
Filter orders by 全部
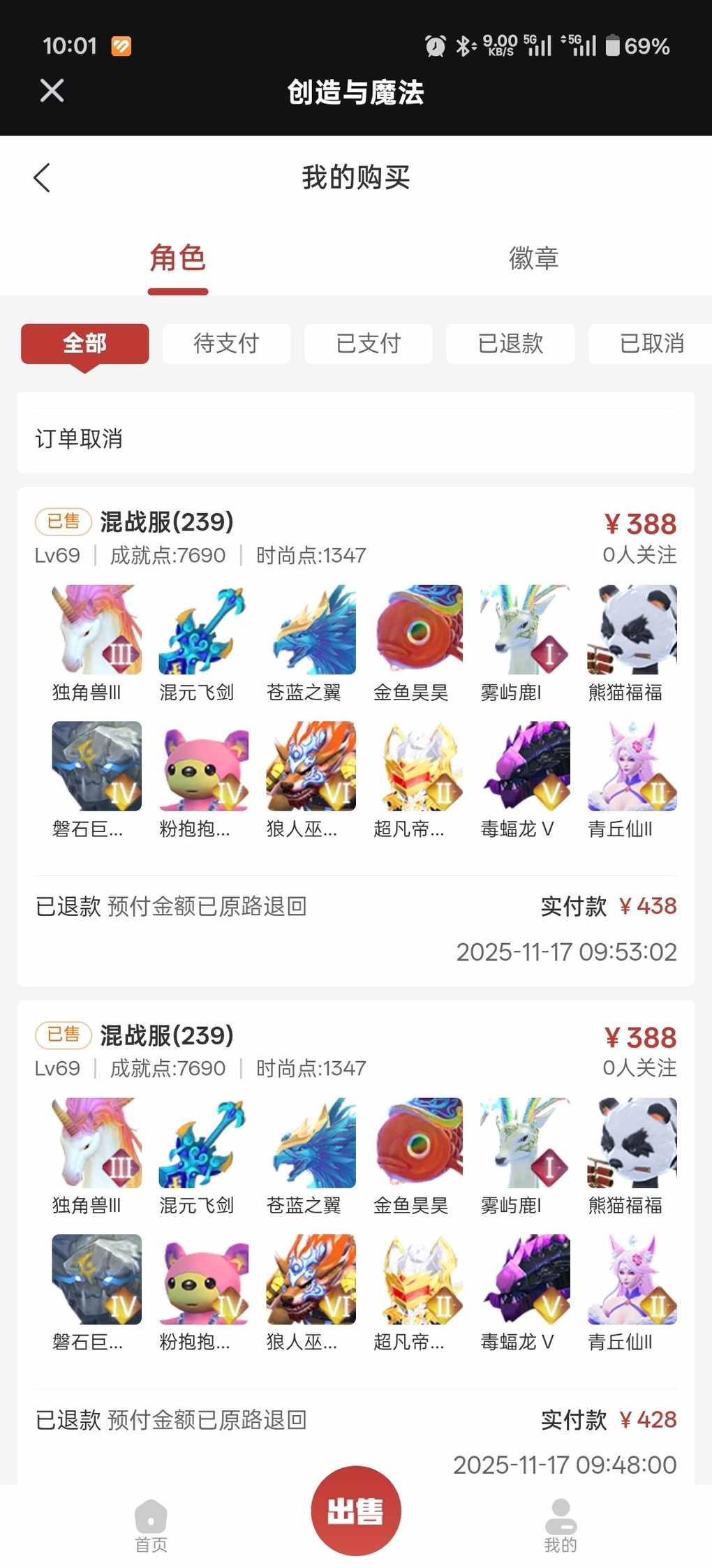84,343
